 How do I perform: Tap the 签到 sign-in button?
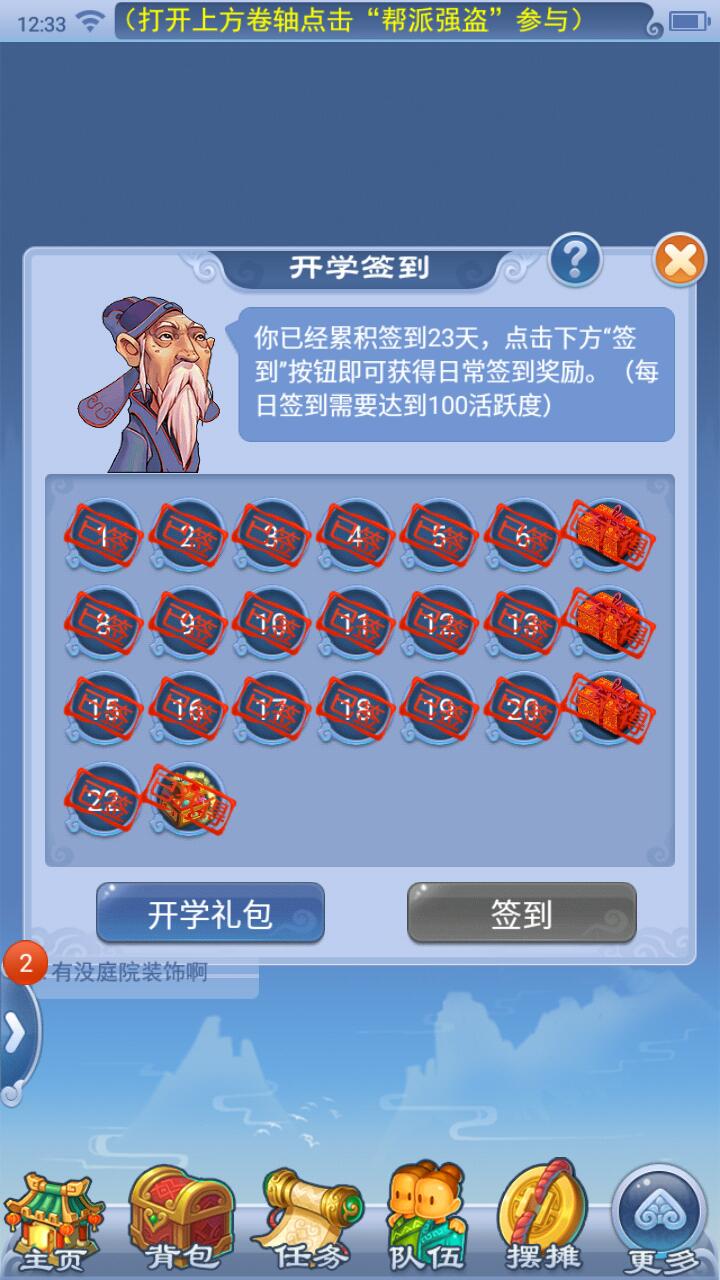pyautogui.click(x=521, y=913)
